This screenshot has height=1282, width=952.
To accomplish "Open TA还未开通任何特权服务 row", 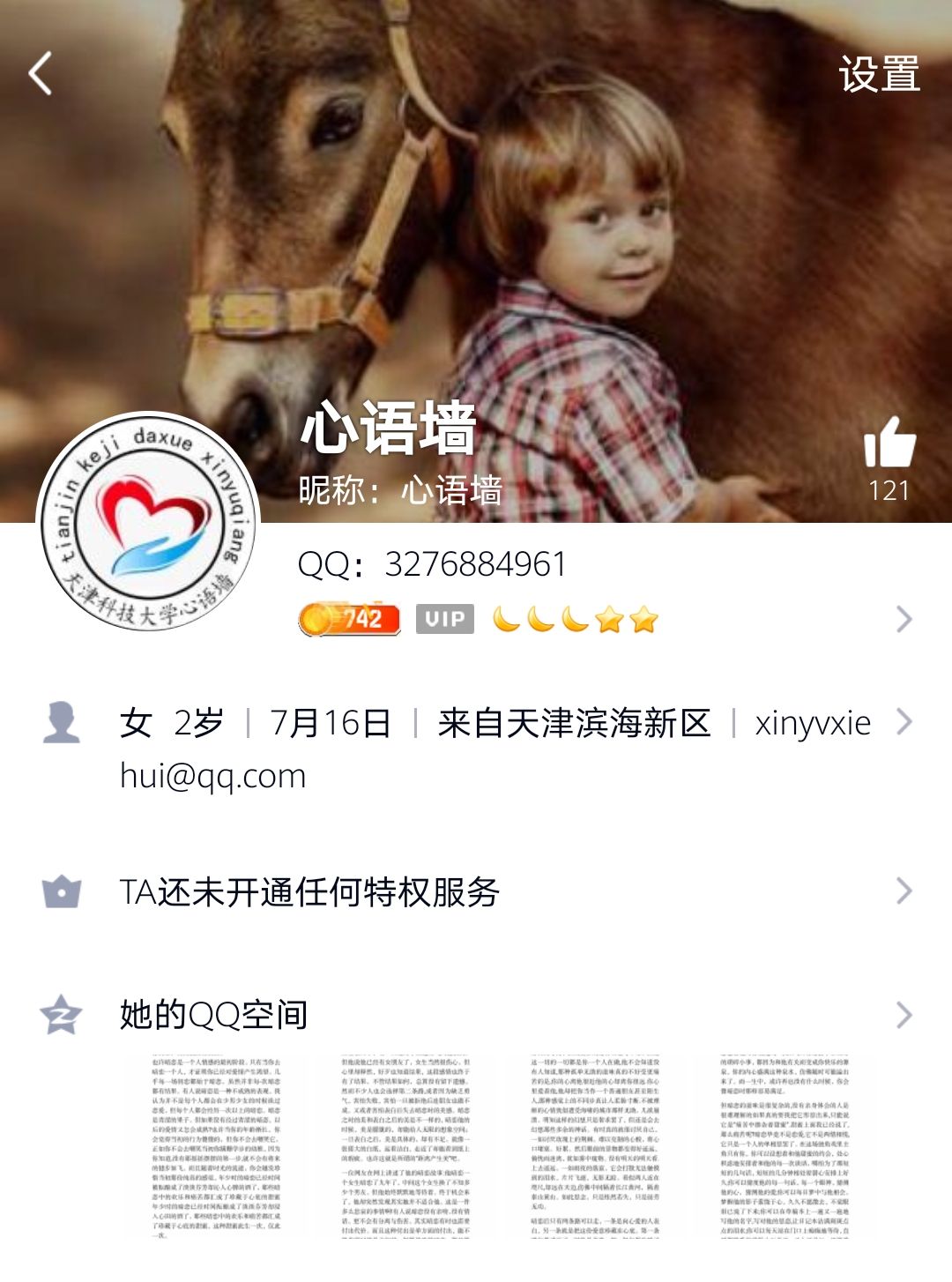I will click(476, 892).
